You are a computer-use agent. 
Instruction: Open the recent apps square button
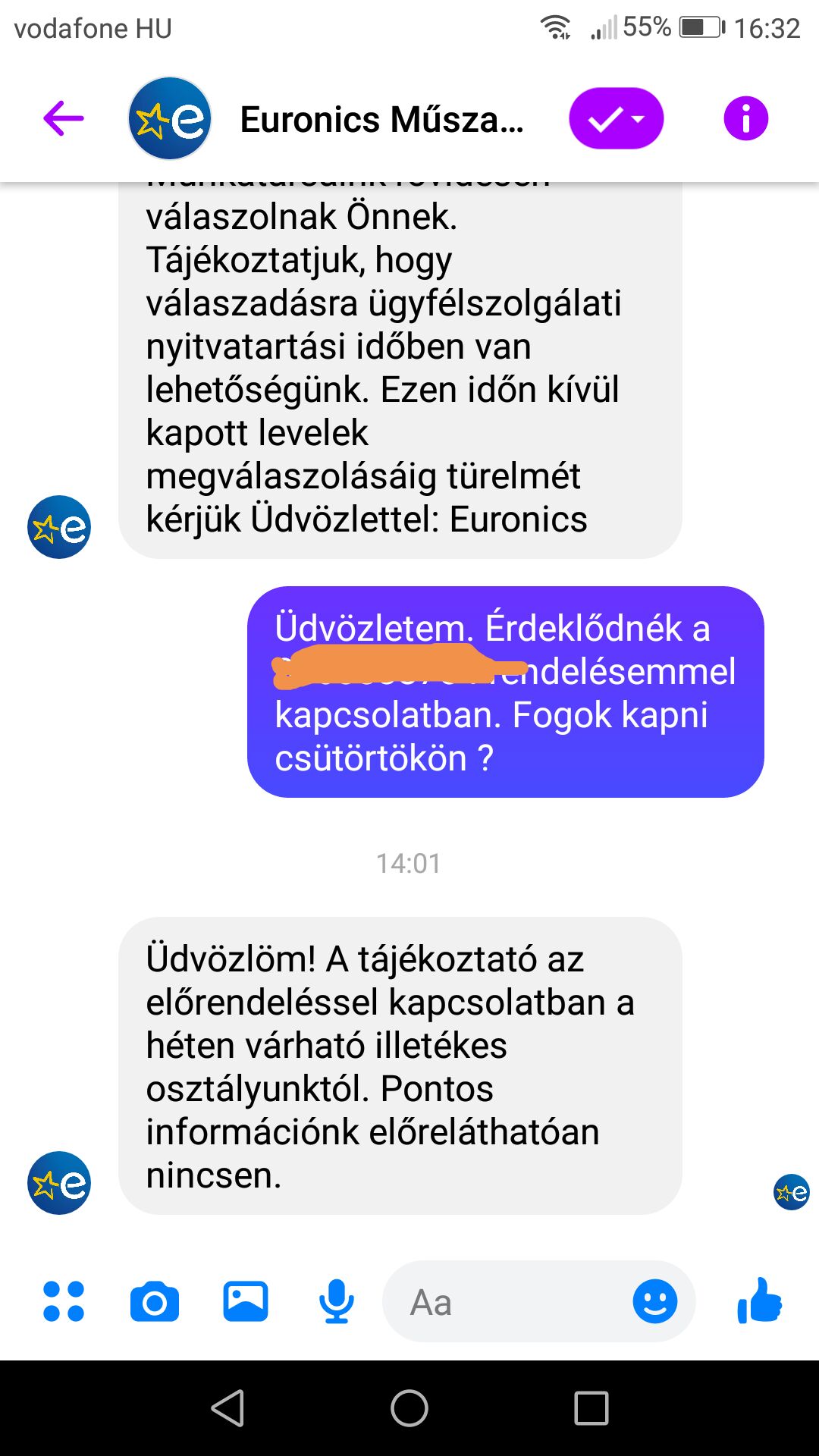click(591, 1408)
